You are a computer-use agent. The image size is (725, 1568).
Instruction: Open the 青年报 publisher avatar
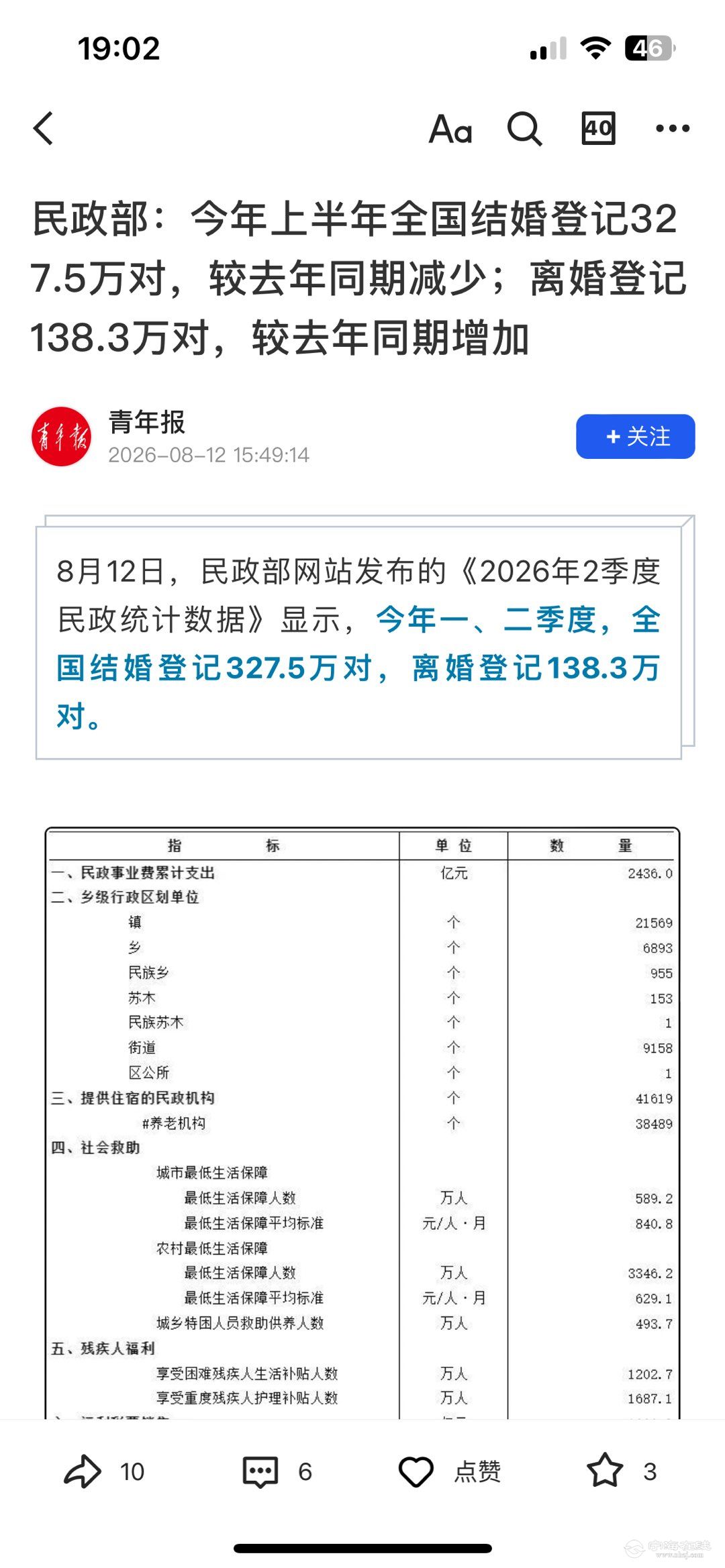pos(61,436)
